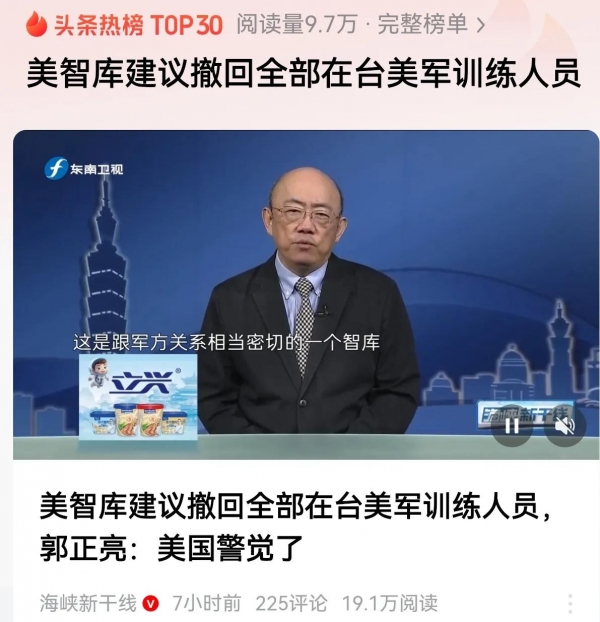View the 225评论 comments
The image size is (600, 622).
pos(291,603)
